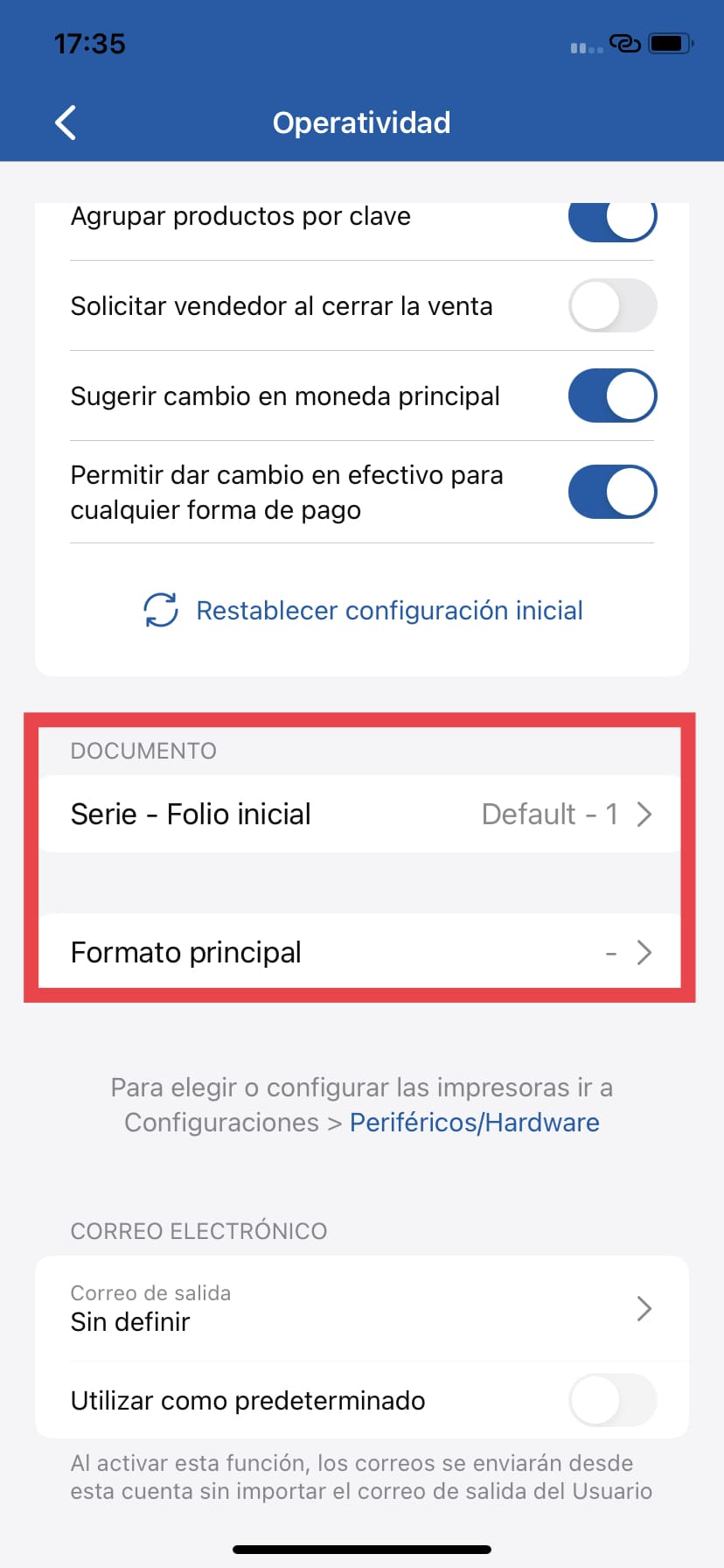The image size is (724, 1568).
Task: Tap Default - 1 value text
Action: coord(549,814)
